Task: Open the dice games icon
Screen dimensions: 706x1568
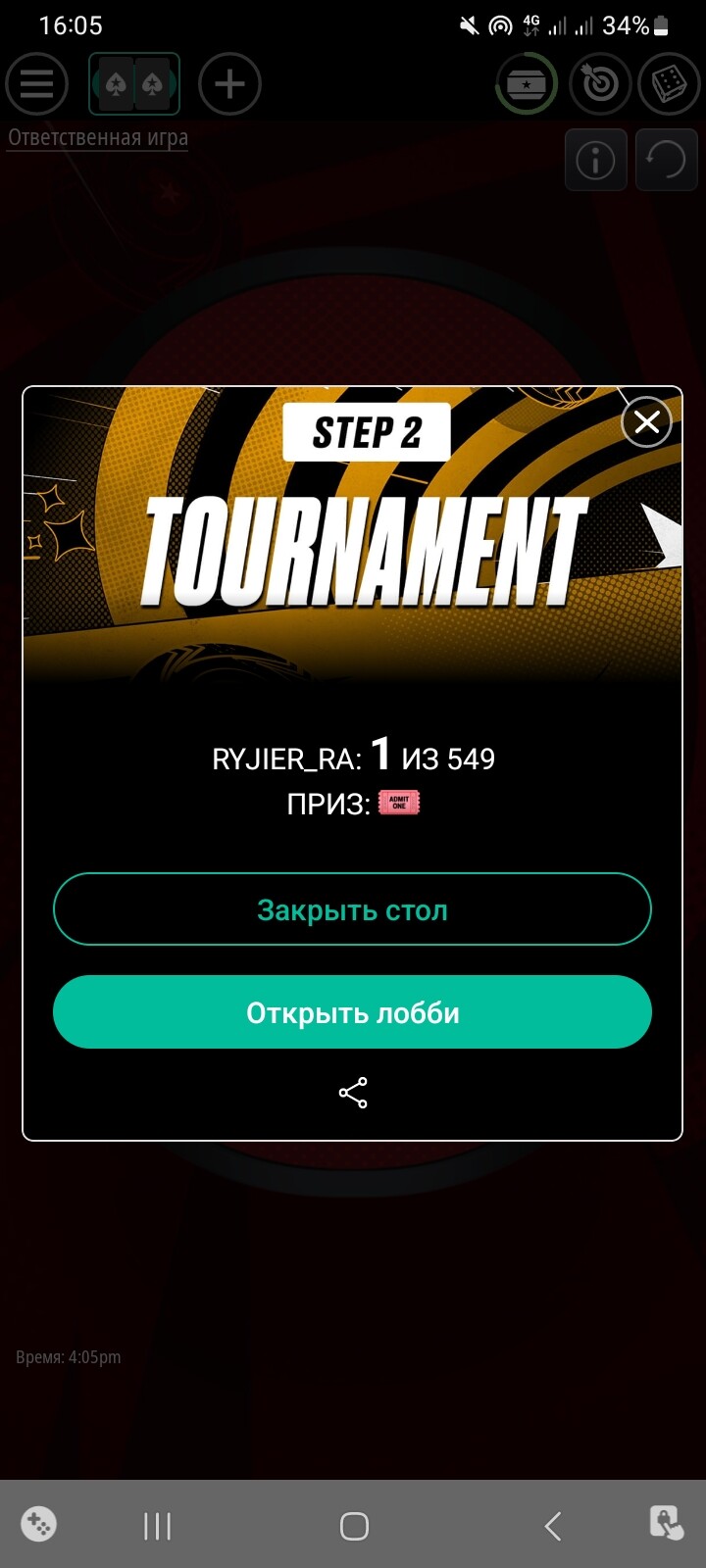Action: [669, 84]
